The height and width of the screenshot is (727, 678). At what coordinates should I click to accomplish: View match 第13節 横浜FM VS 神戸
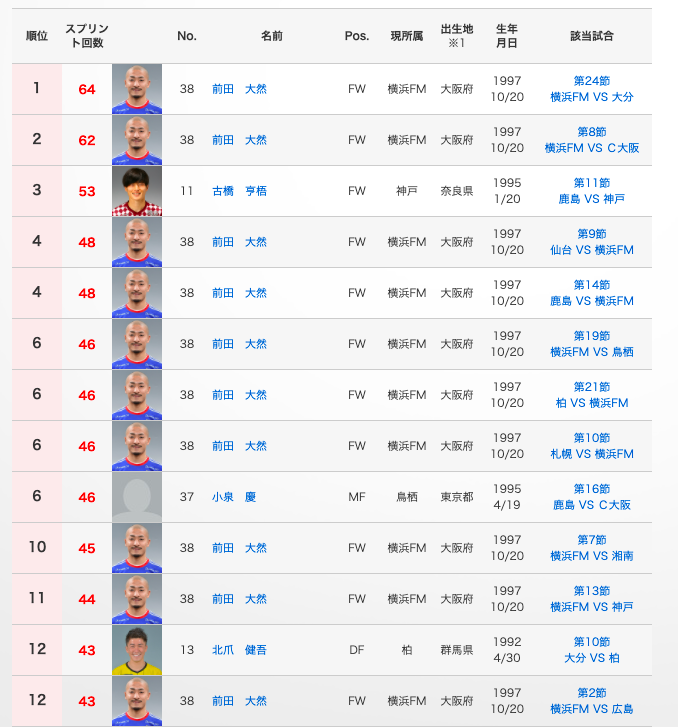pos(592,599)
